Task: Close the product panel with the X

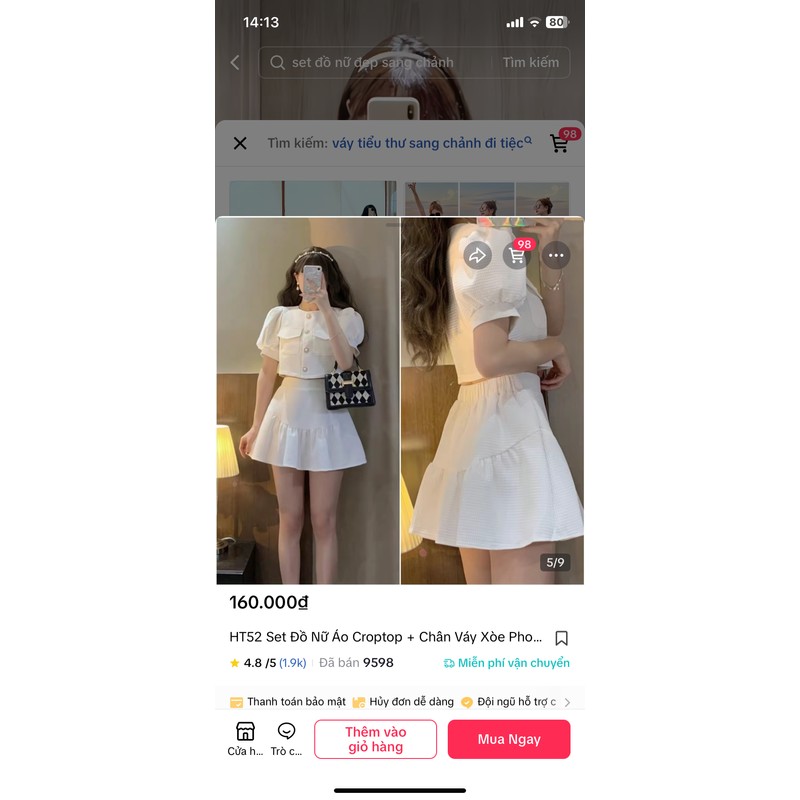Action: point(240,143)
